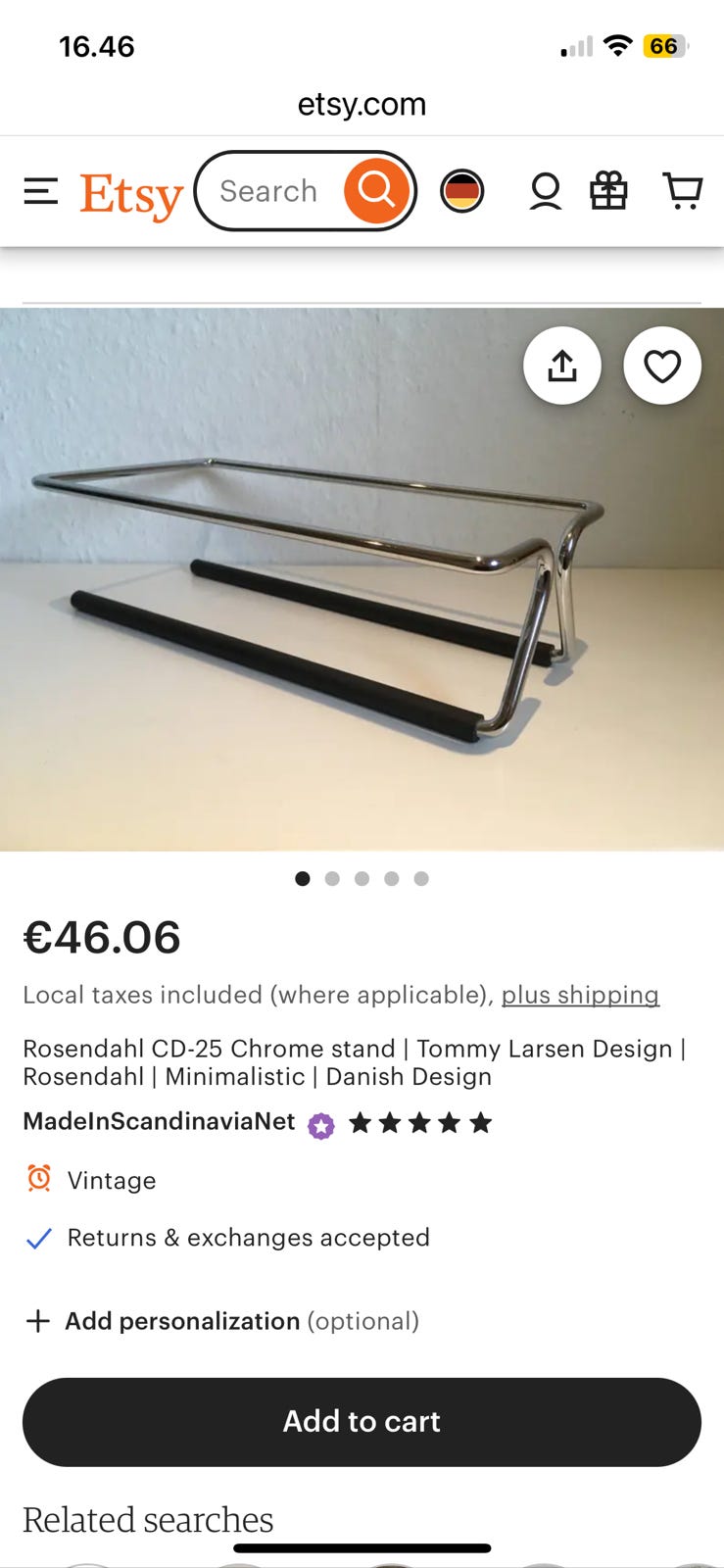Click the orange Vintage alarm clock icon
724x1568 pixels.
(37, 1180)
